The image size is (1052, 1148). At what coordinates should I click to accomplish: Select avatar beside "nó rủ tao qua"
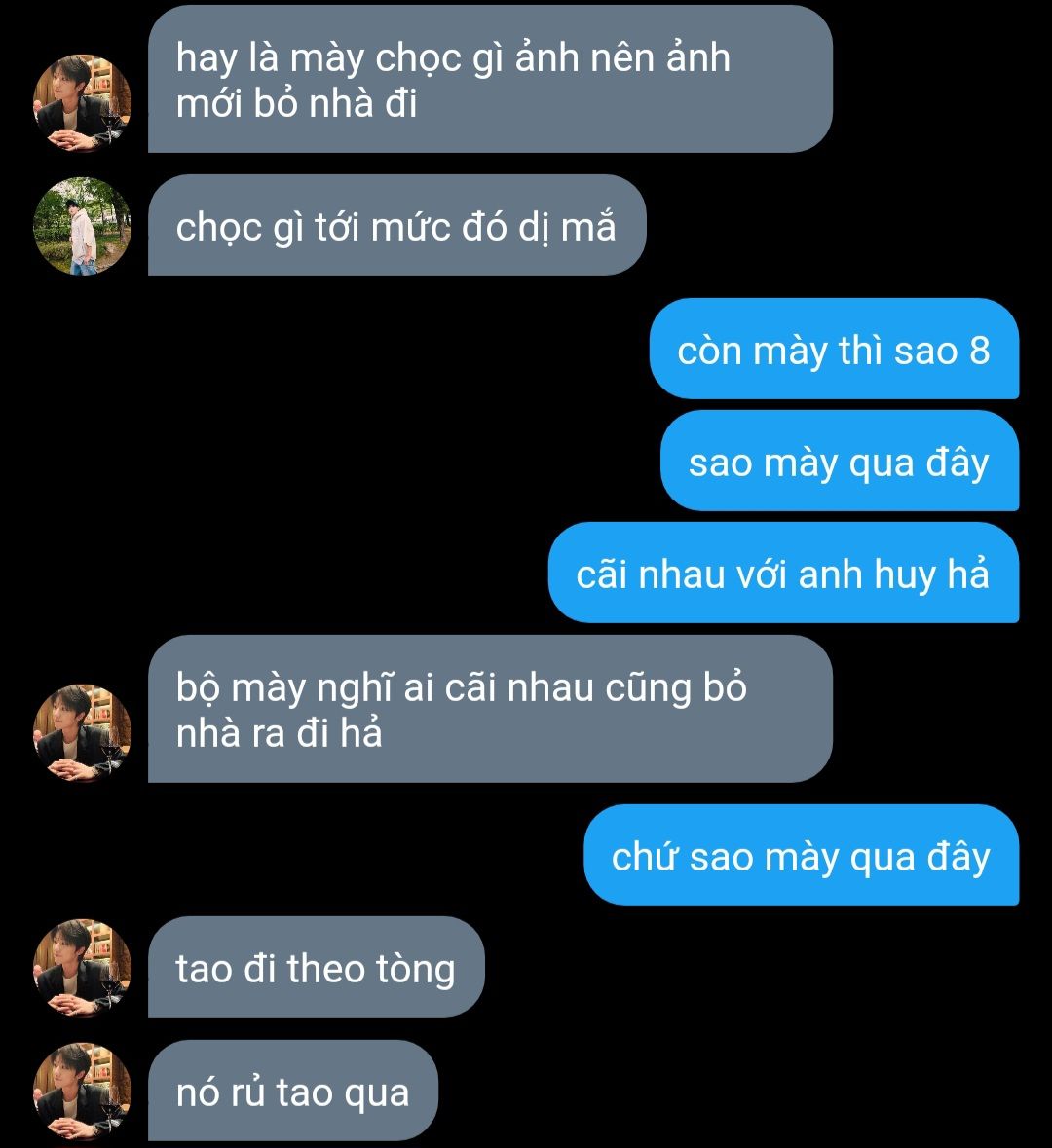click(x=83, y=1092)
